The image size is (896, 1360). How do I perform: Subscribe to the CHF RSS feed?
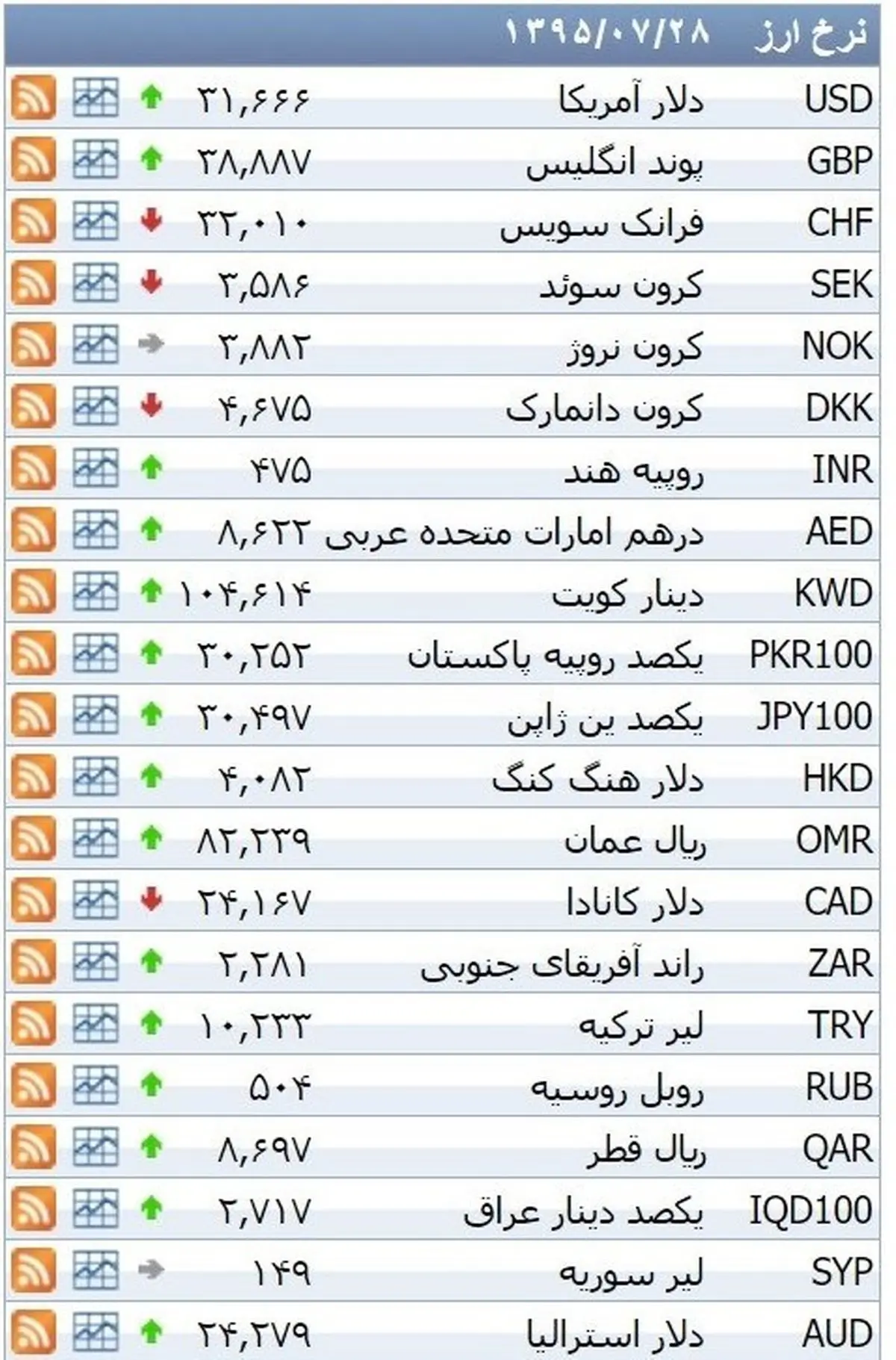point(34,222)
